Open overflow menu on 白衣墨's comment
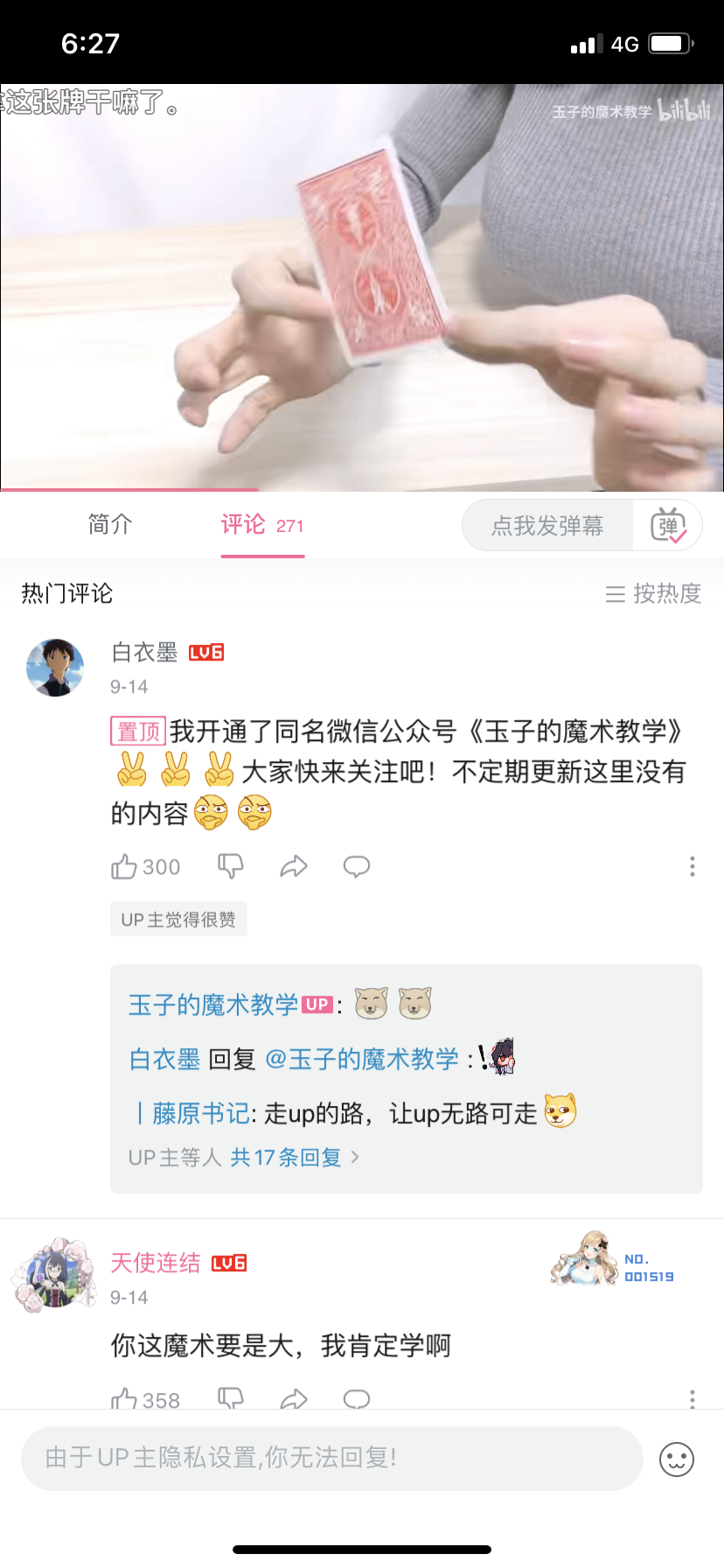The image size is (724, 1568). (x=692, y=866)
